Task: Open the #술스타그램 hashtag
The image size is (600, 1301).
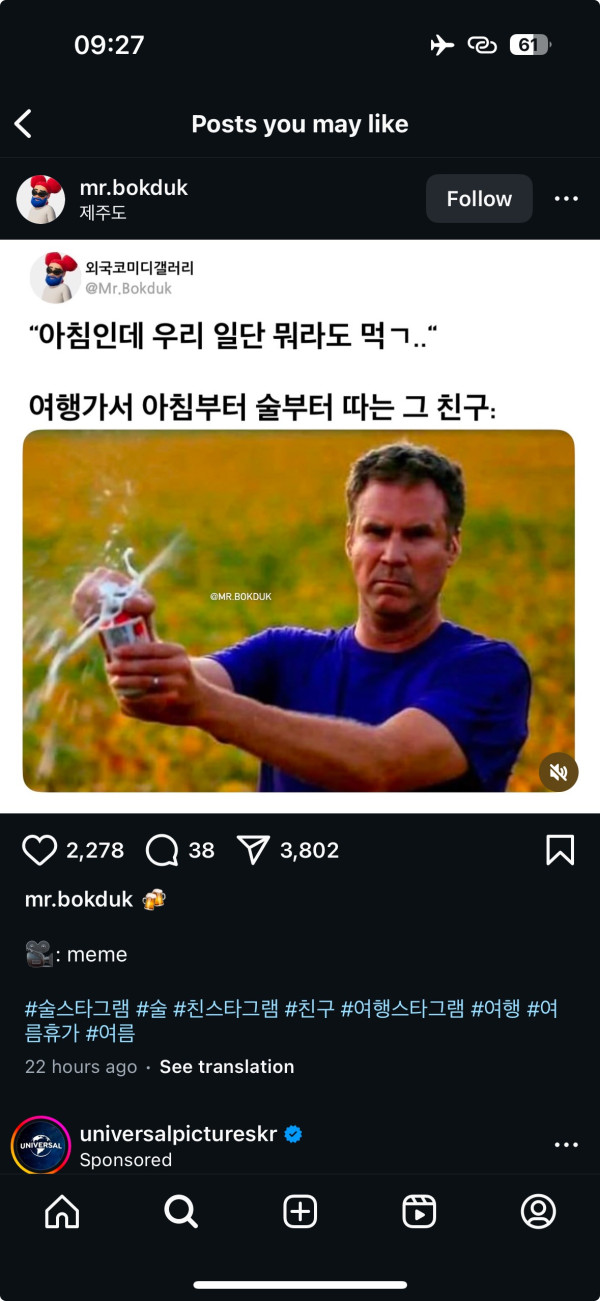Action: [x=76, y=1008]
